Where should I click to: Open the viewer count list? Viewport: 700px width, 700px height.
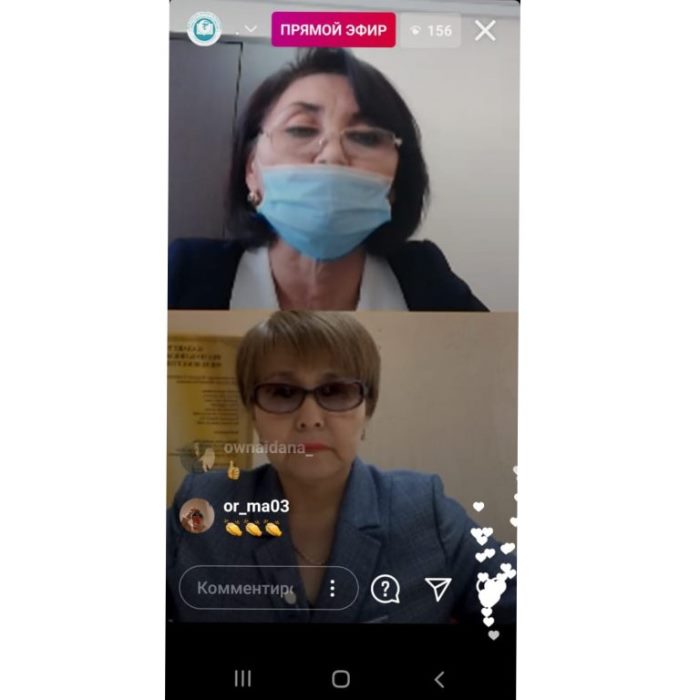tap(432, 31)
